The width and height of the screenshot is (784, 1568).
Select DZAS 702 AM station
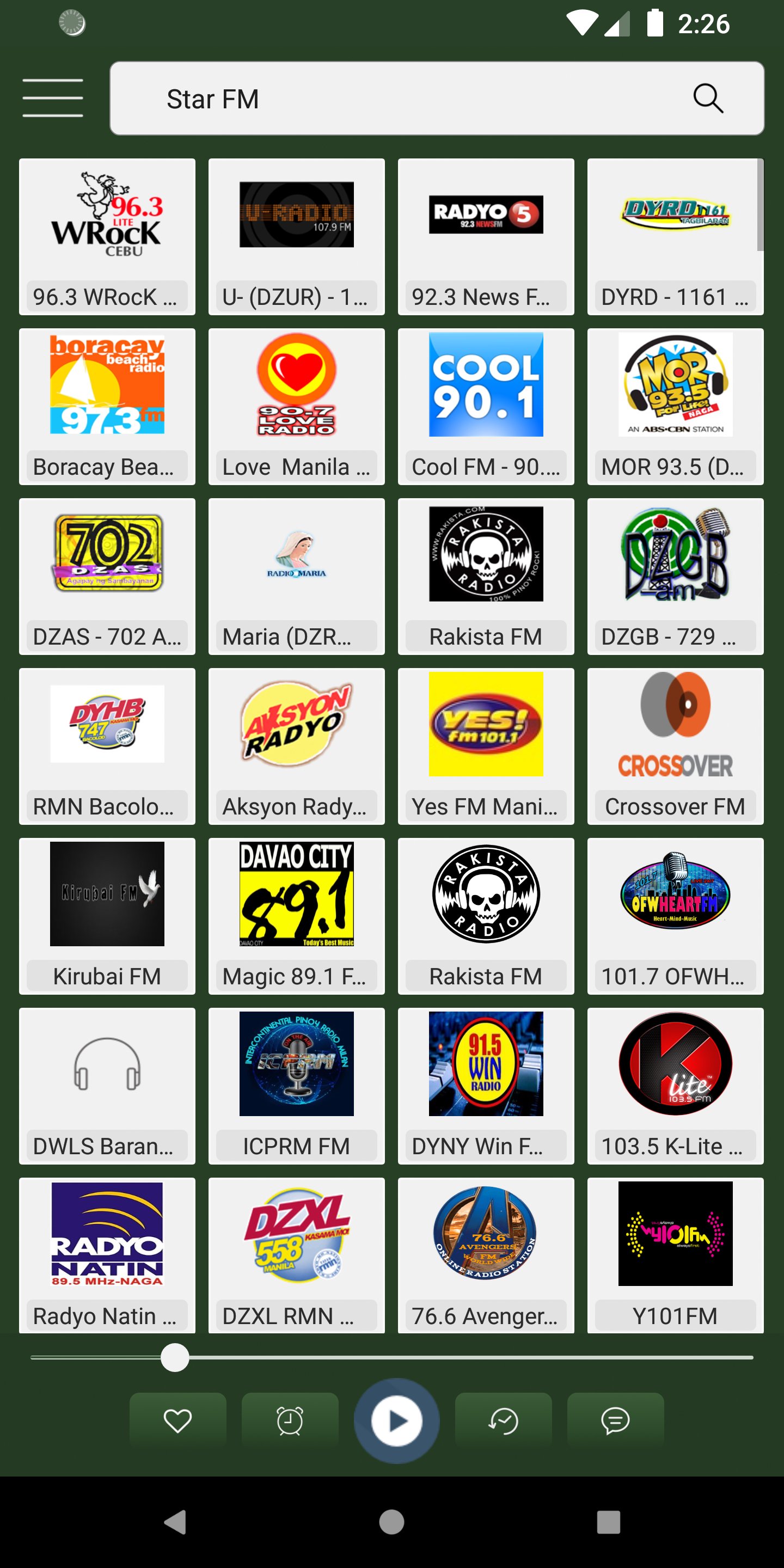[x=107, y=577]
